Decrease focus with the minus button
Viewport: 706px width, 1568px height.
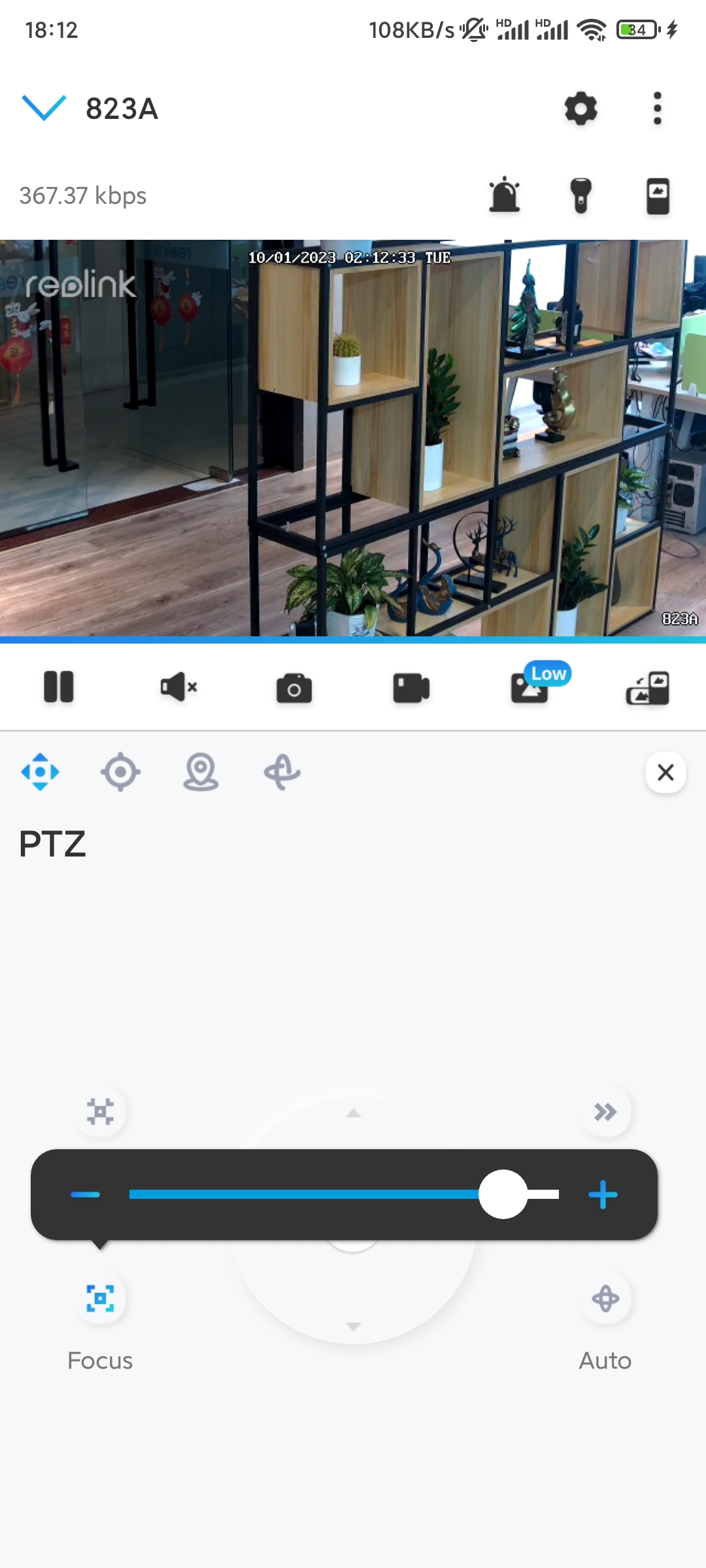pos(86,1194)
